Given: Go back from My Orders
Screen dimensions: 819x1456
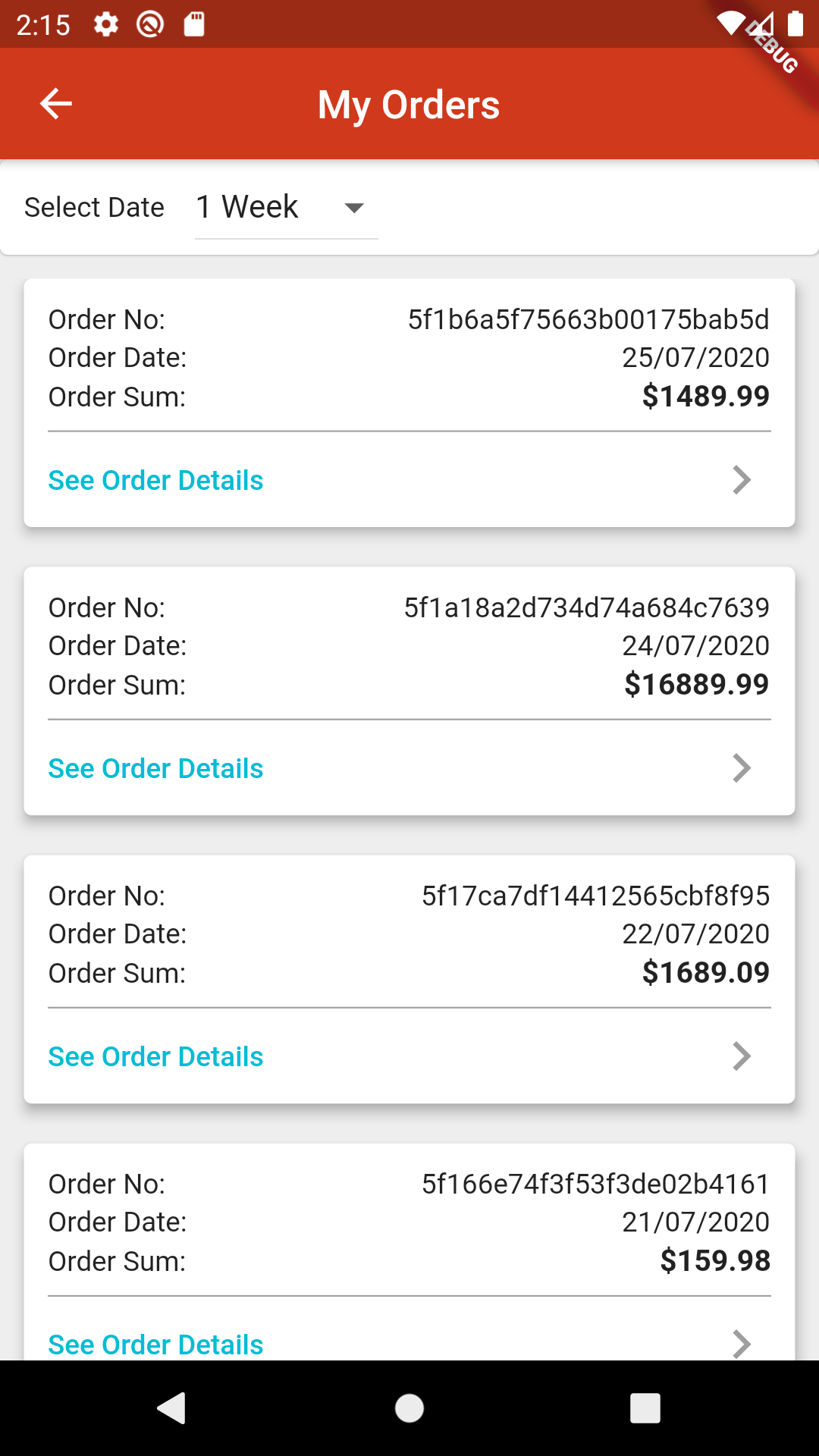Looking at the screenshot, I should (56, 104).
